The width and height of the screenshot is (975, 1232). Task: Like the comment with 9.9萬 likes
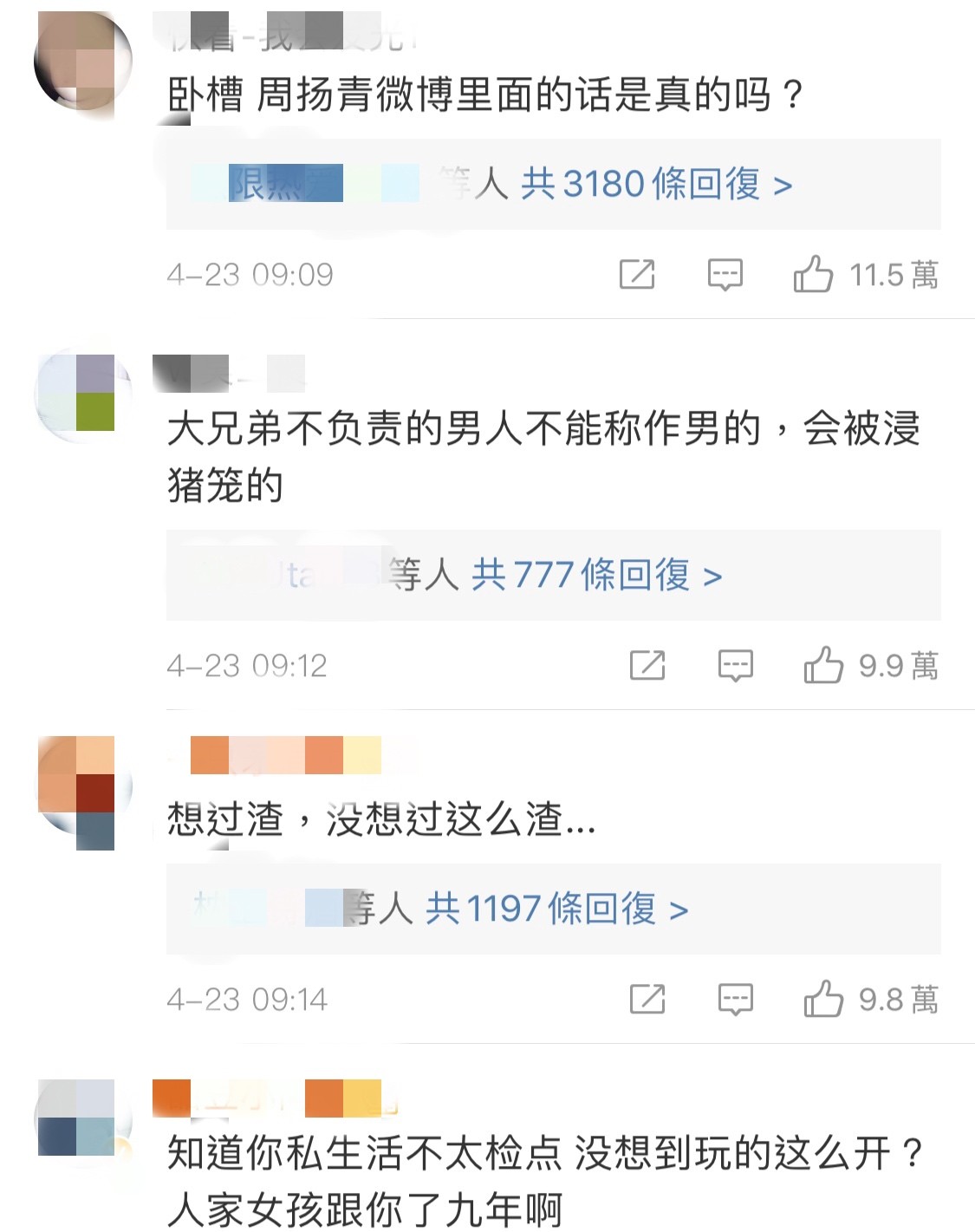tap(822, 666)
